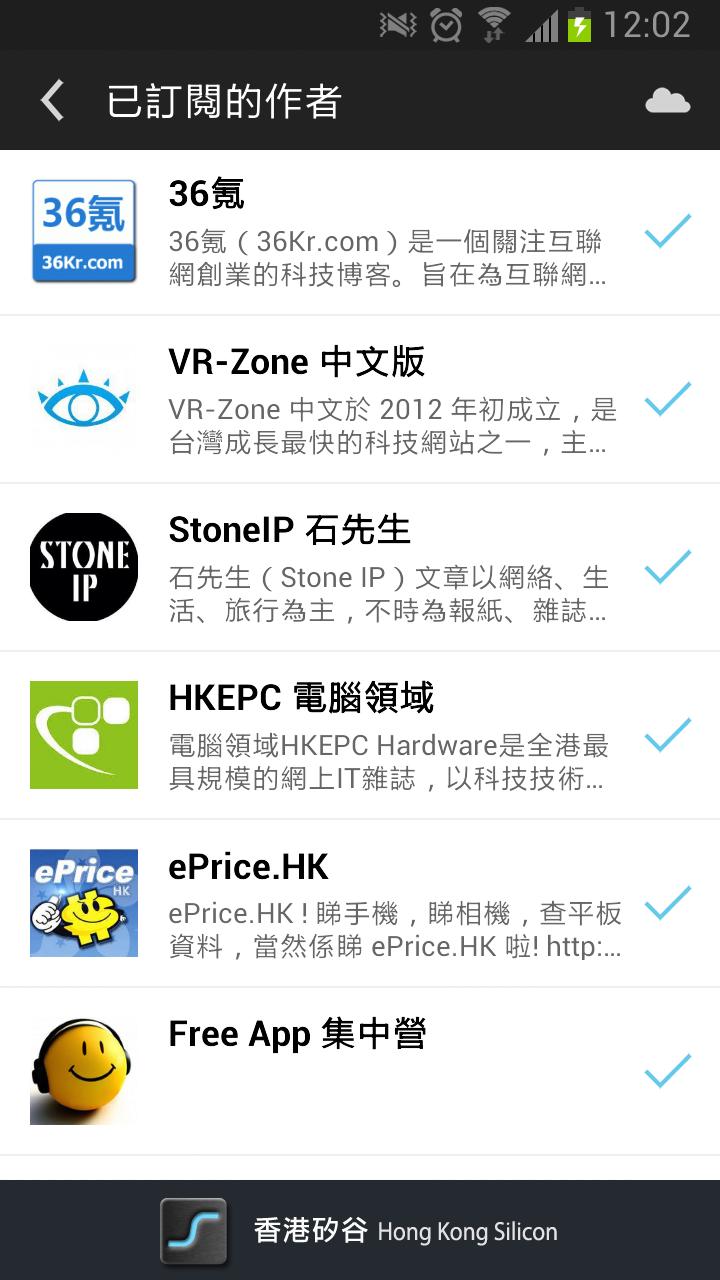
Task: Open the StoneIP 石先生 circular logo
Action: 84,567
